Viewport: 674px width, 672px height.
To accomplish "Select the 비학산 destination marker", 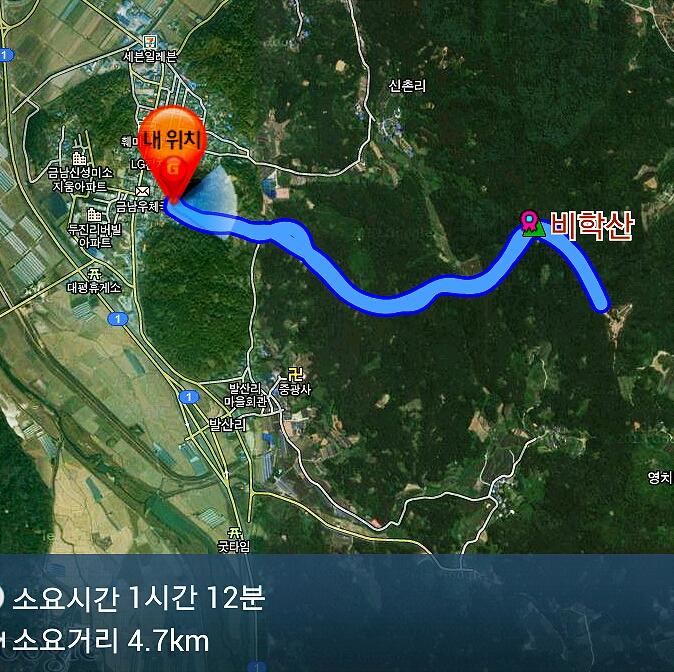I will [x=530, y=222].
